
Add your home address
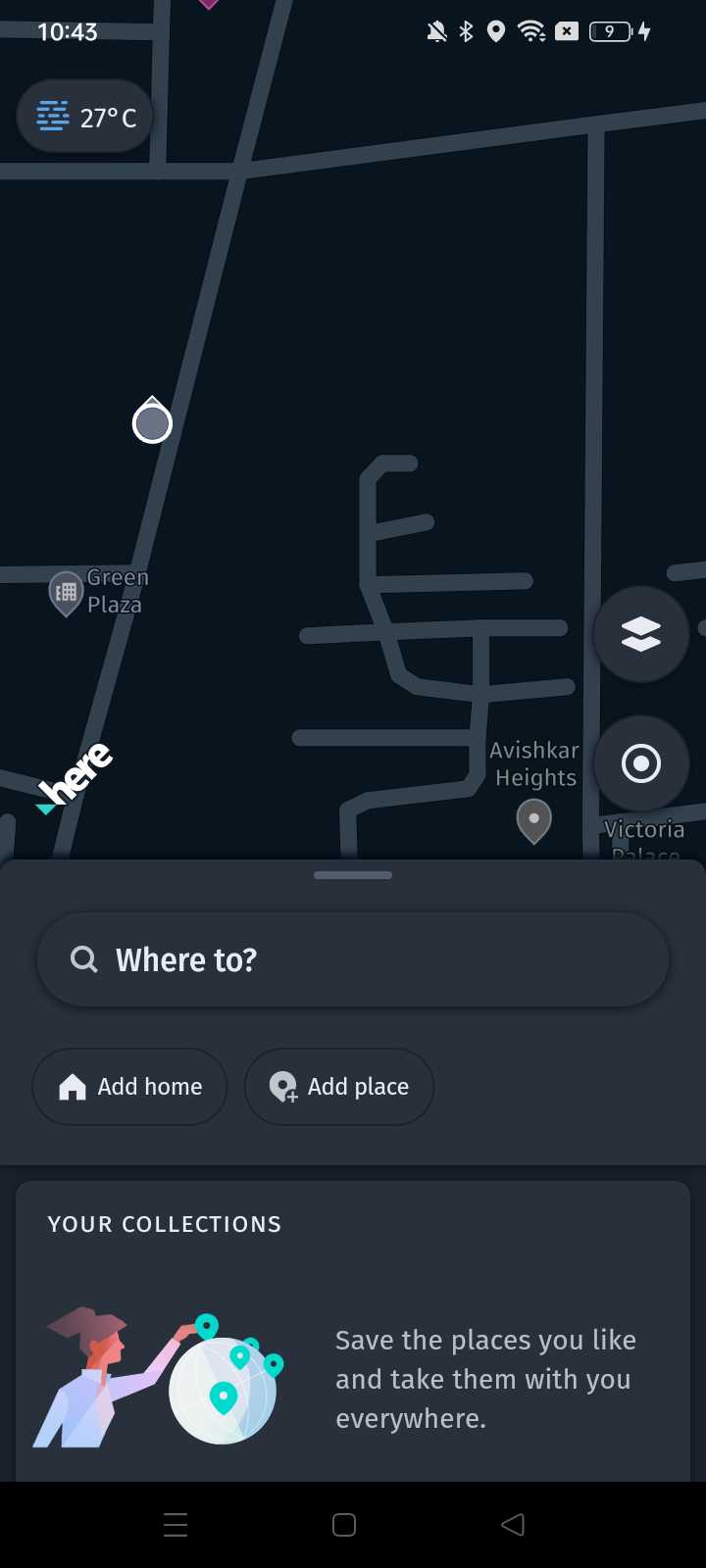point(130,1087)
